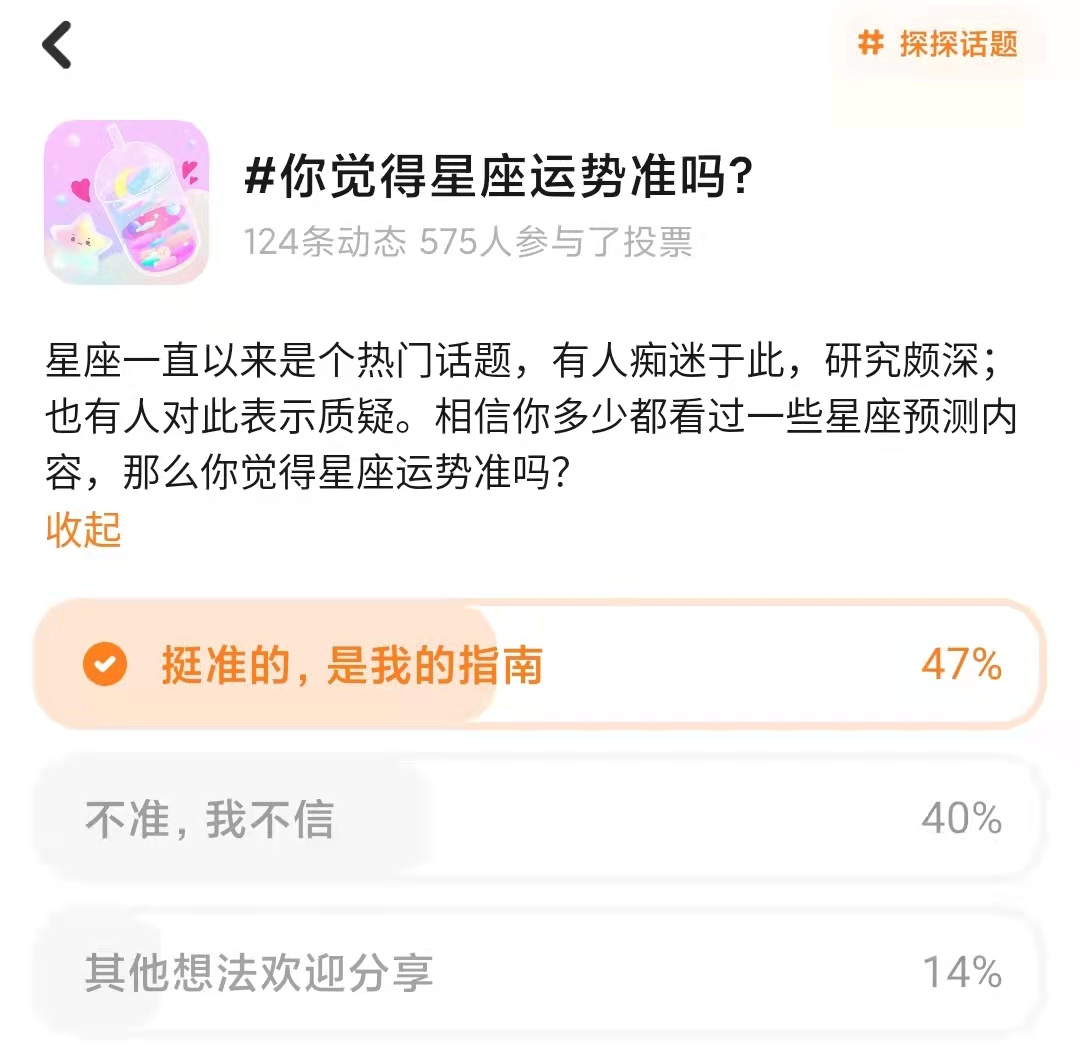The width and height of the screenshot is (1080, 1062).
Task: Vote for 不准，我不信
Action: click(540, 820)
